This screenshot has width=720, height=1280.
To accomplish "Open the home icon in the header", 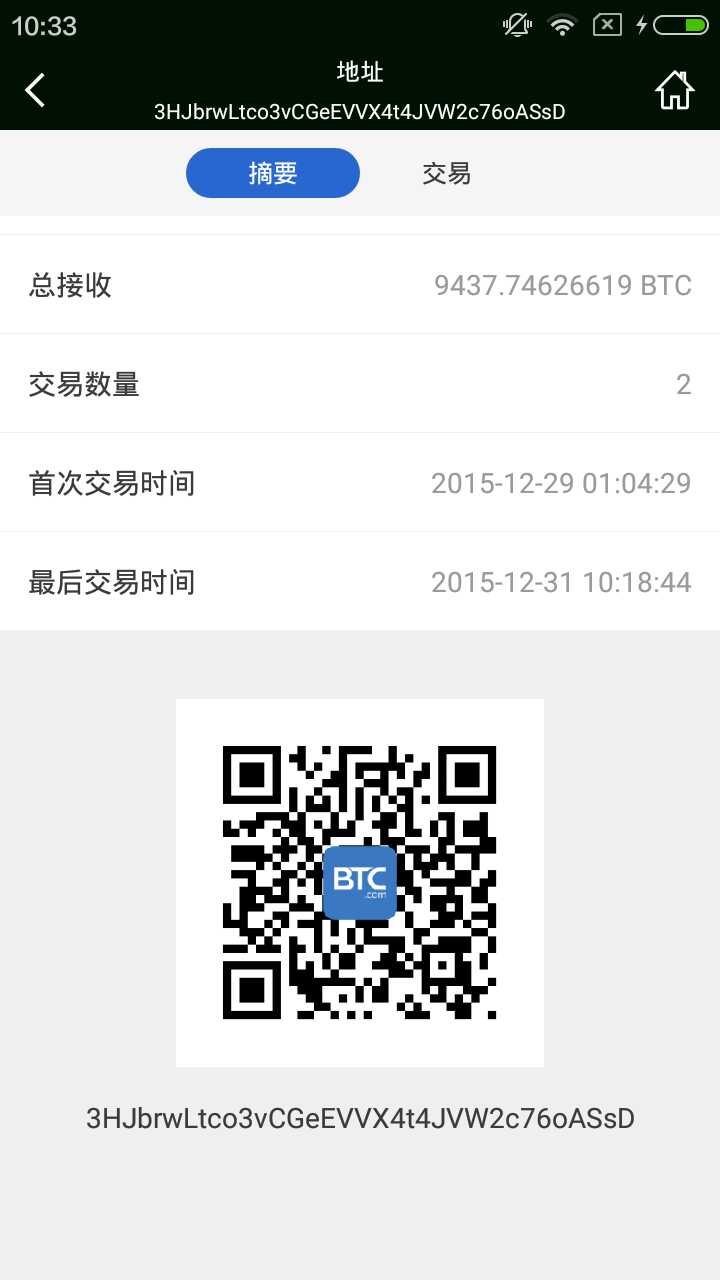I will pos(675,90).
